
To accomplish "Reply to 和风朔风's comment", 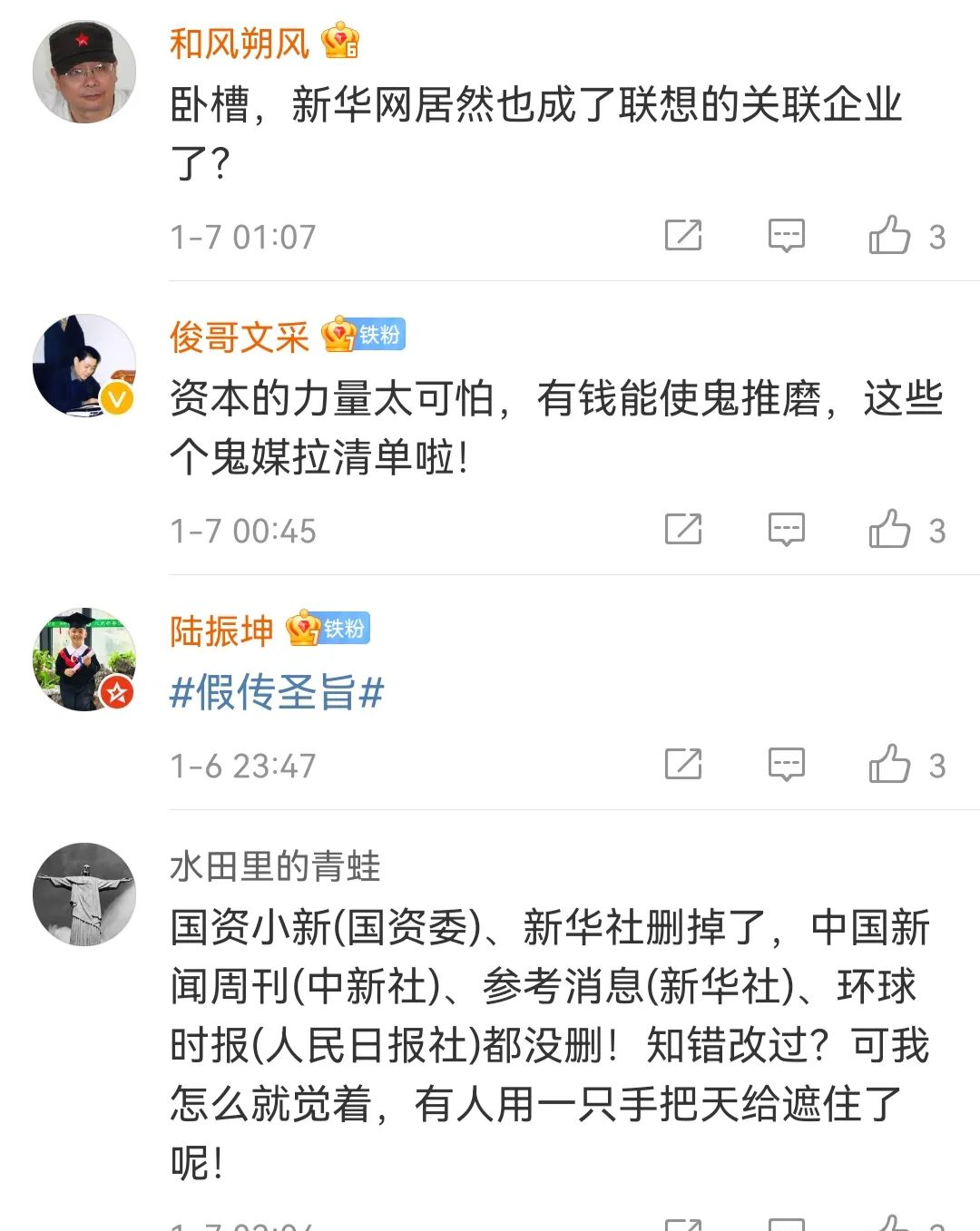I will (x=786, y=236).
